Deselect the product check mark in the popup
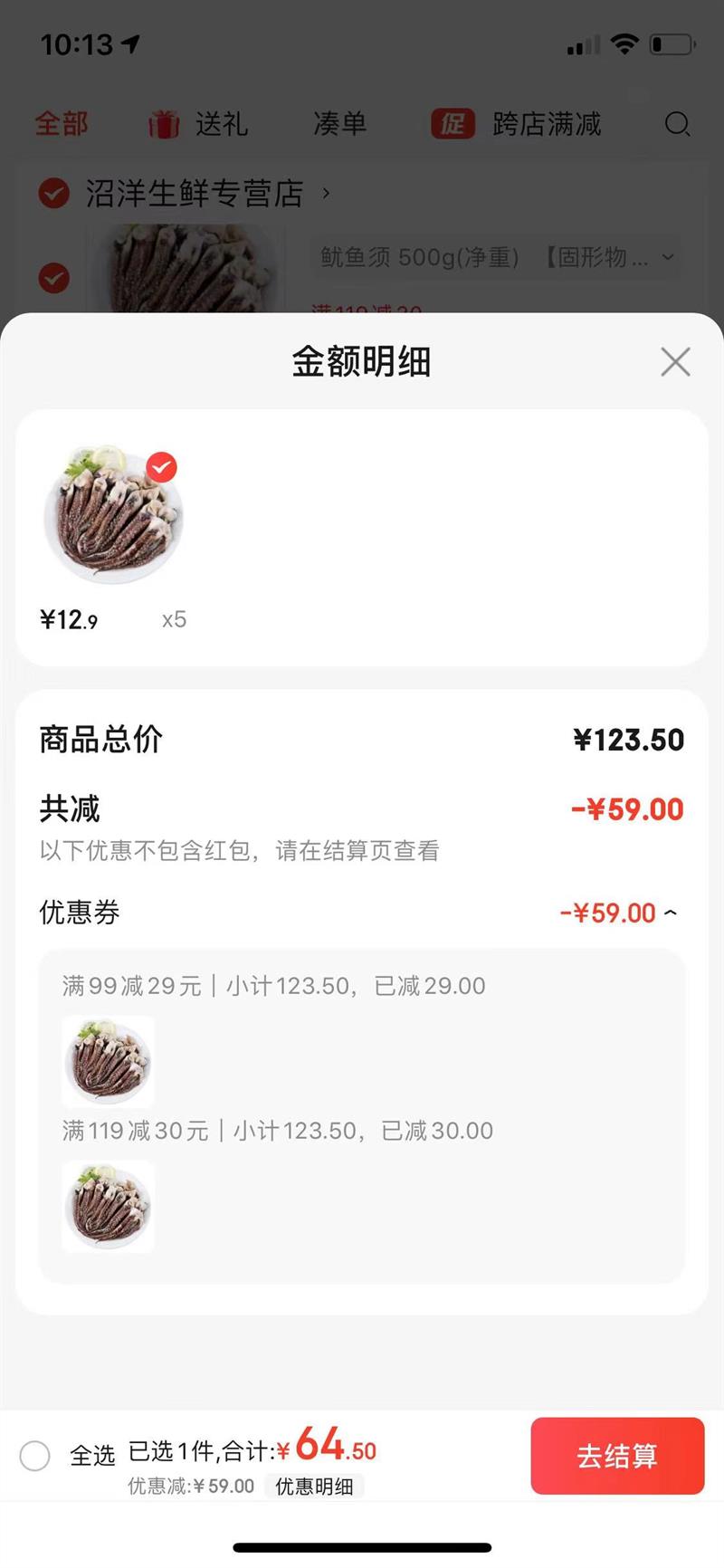The height and width of the screenshot is (1568, 724). (161, 467)
